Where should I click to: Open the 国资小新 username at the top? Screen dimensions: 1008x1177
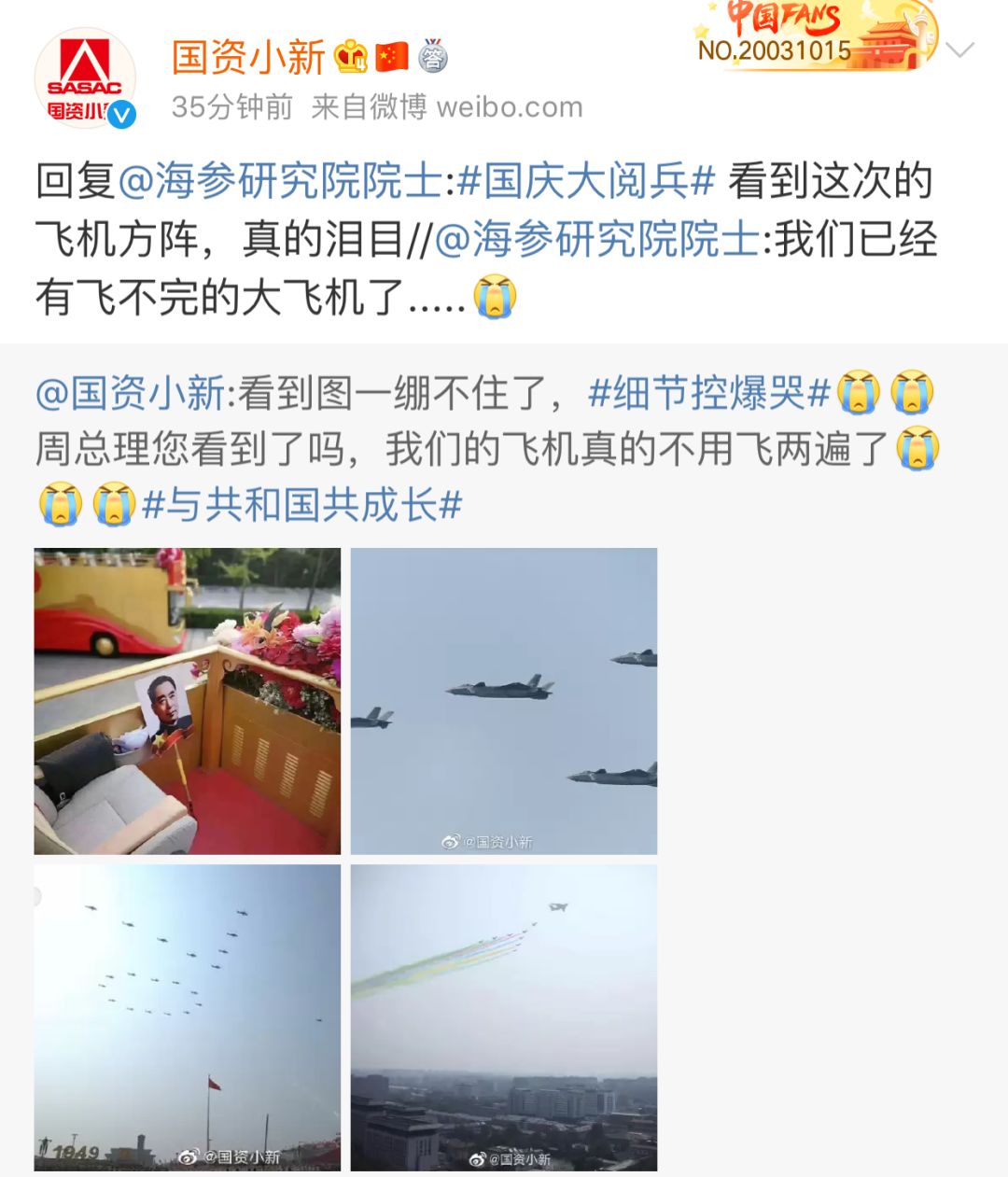point(247,57)
